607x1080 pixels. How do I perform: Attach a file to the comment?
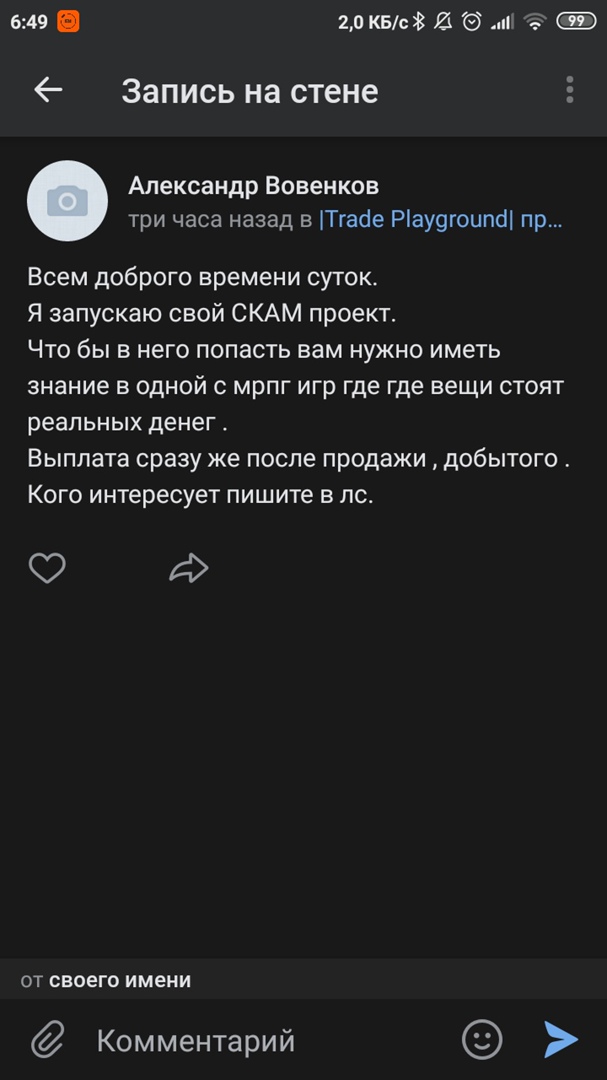point(46,1040)
